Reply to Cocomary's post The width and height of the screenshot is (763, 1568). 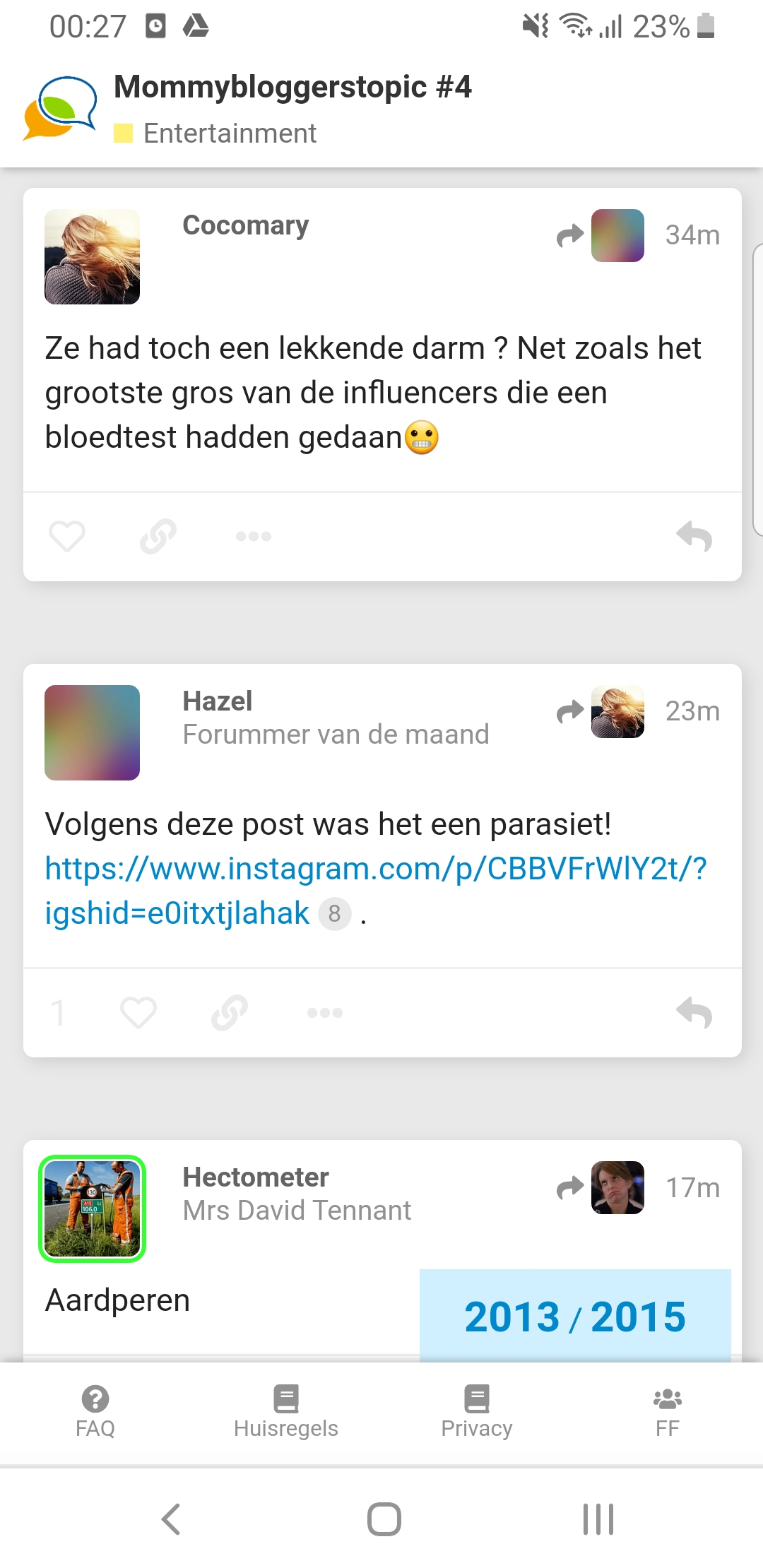coord(694,536)
